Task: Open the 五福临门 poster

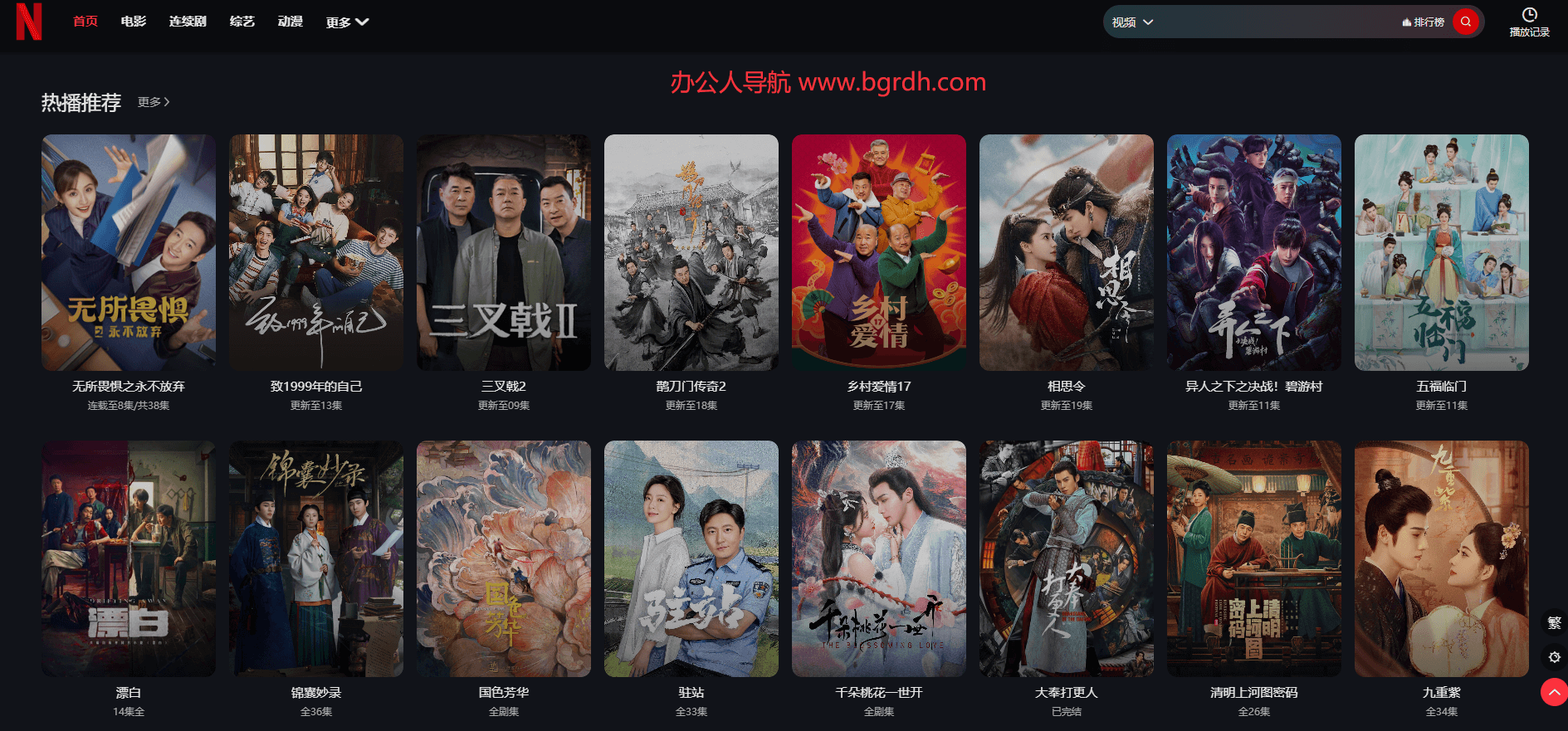Action: (1442, 252)
